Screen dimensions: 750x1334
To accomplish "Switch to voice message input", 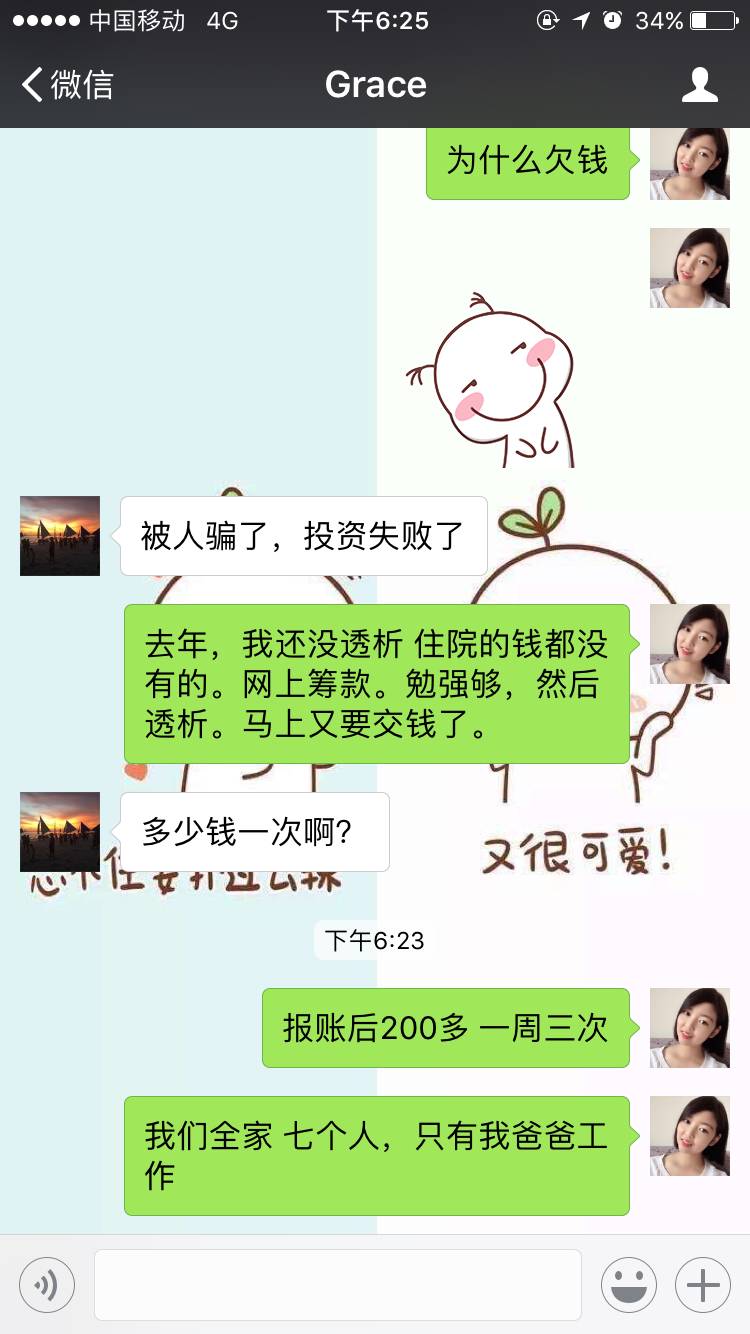I will [47, 1284].
